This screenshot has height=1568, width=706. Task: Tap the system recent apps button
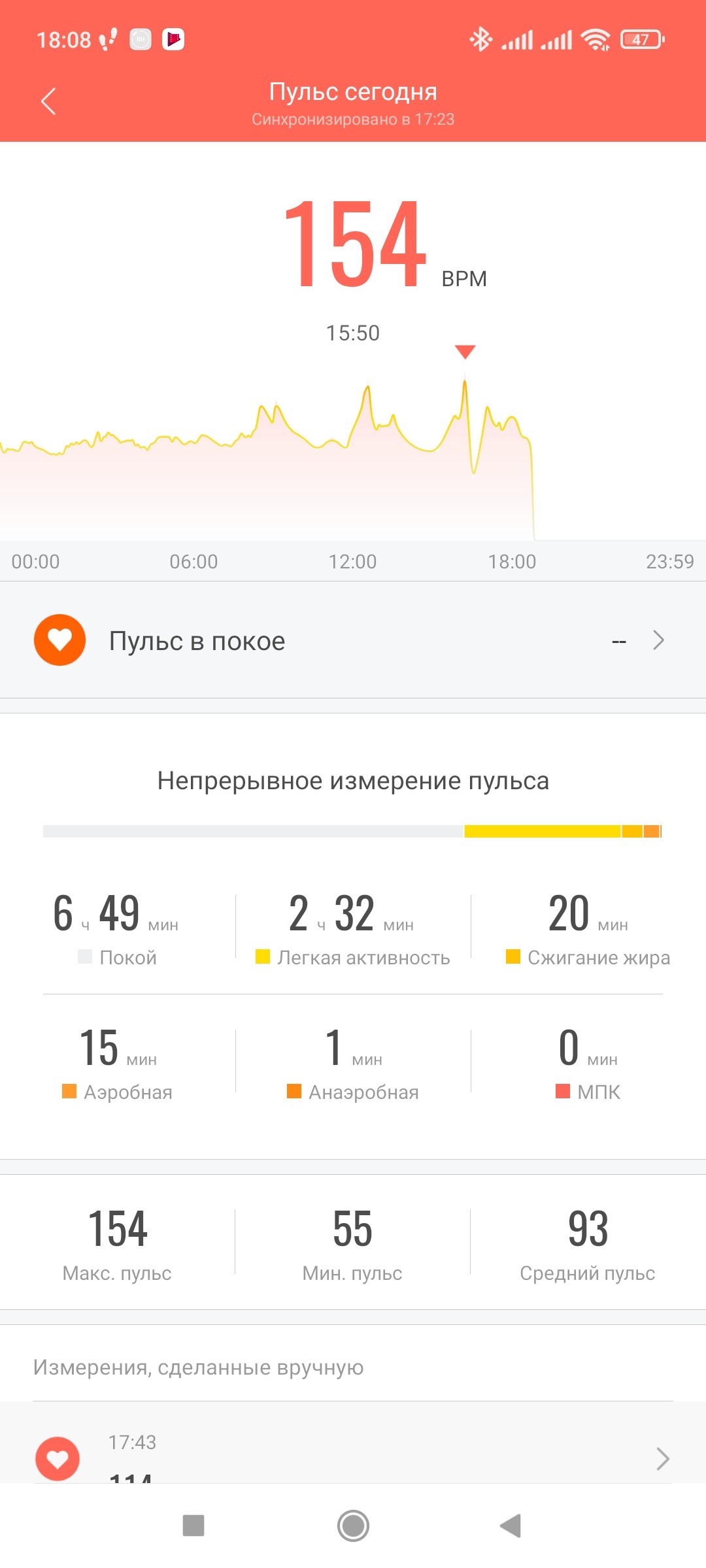point(193,1526)
